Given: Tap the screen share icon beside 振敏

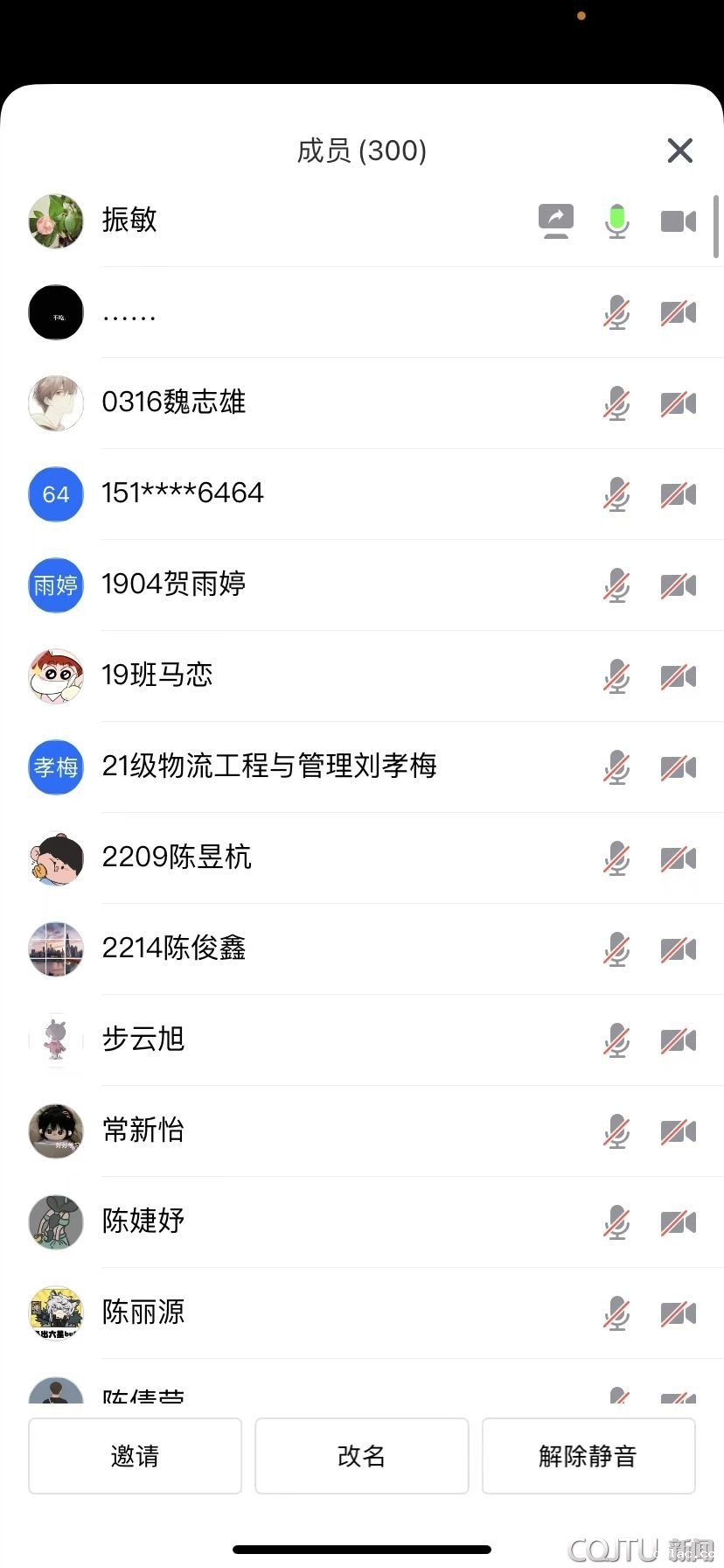Looking at the screenshot, I should click(556, 220).
